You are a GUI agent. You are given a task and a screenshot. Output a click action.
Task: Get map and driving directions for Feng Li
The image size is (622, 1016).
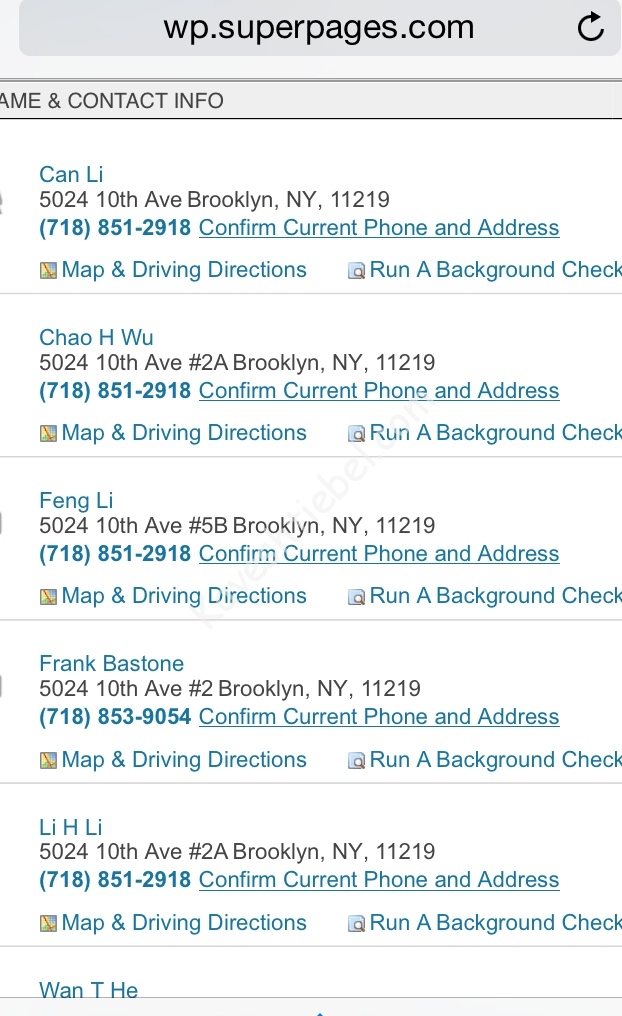coord(183,596)
